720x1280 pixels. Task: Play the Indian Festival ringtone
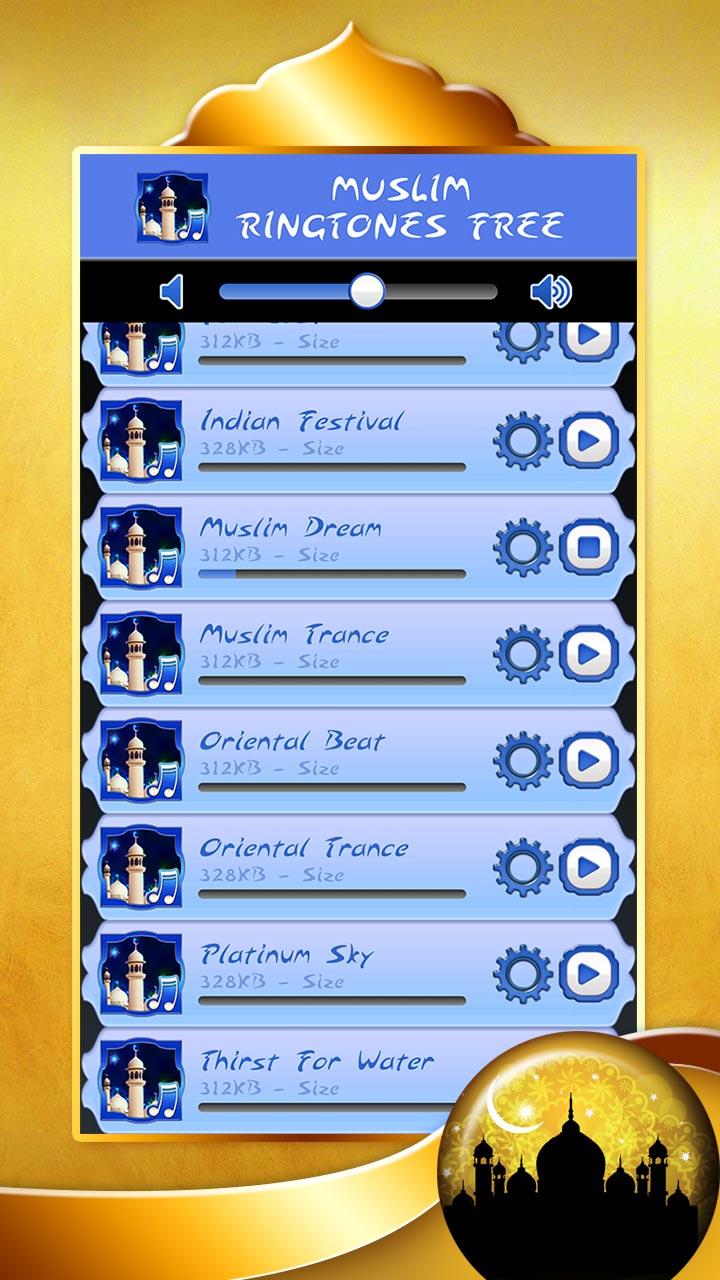tap(588, 440)
